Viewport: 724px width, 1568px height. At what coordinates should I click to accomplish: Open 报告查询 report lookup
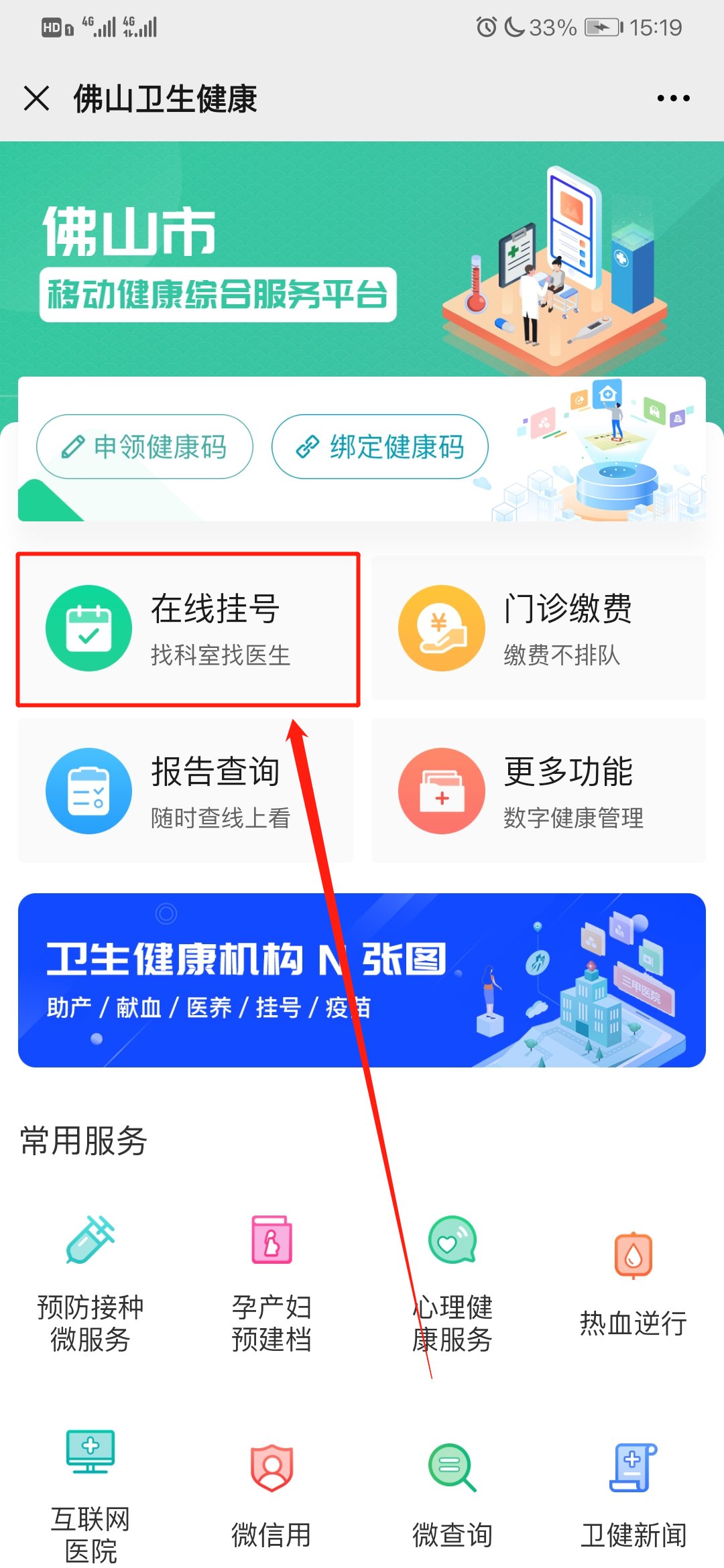(x=186, y=791)
